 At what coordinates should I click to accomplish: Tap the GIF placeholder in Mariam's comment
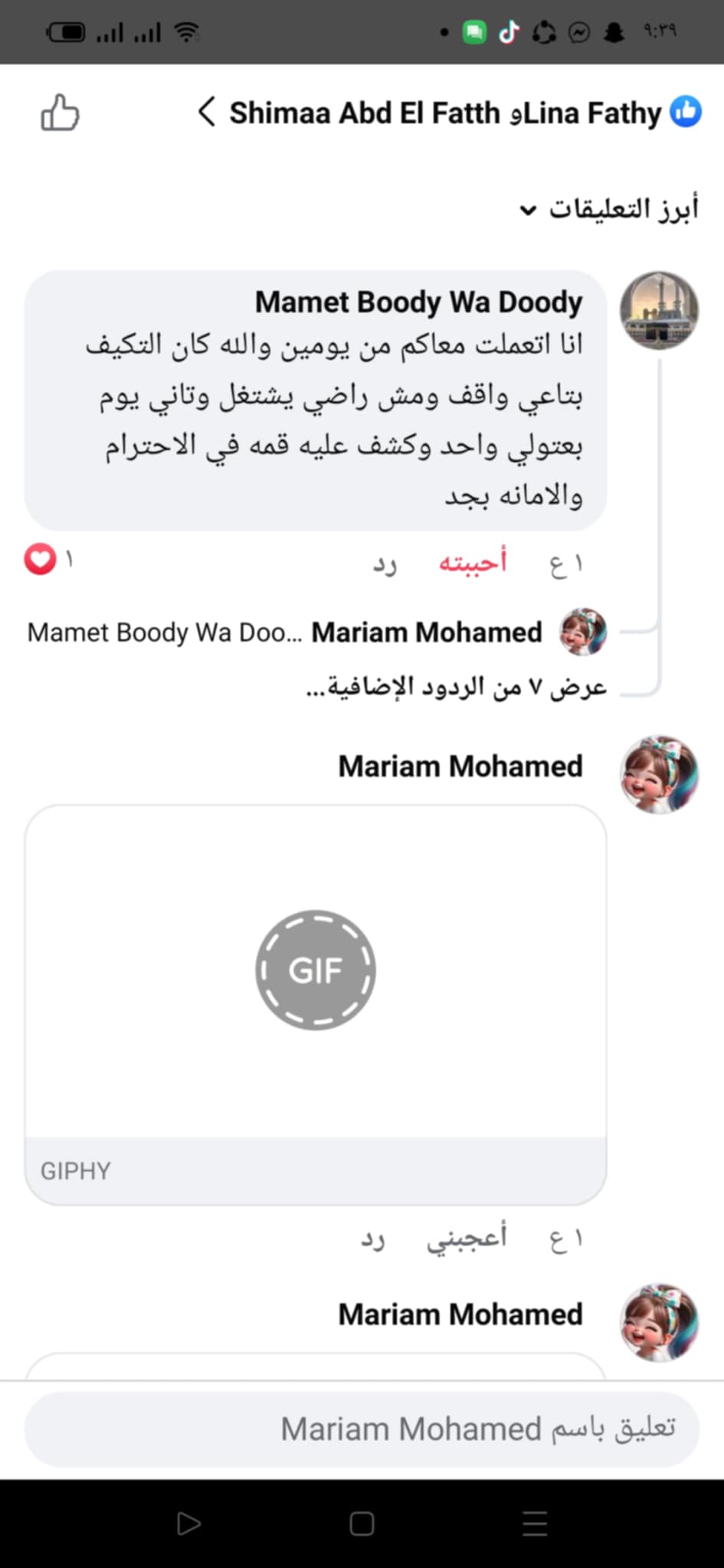(x=316, y=969)
